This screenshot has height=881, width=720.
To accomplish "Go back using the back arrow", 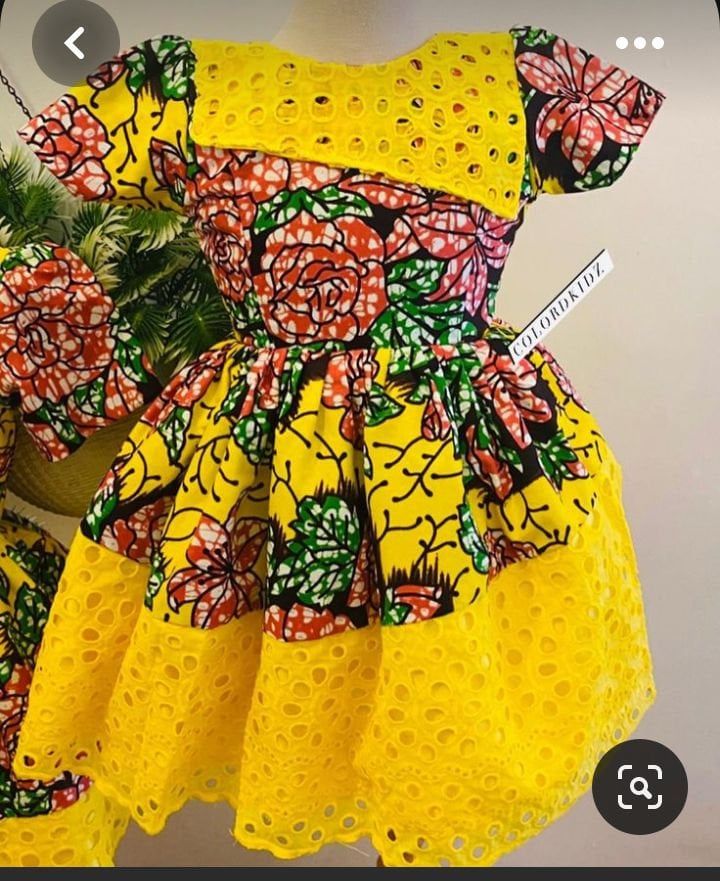I will [75, 43].
